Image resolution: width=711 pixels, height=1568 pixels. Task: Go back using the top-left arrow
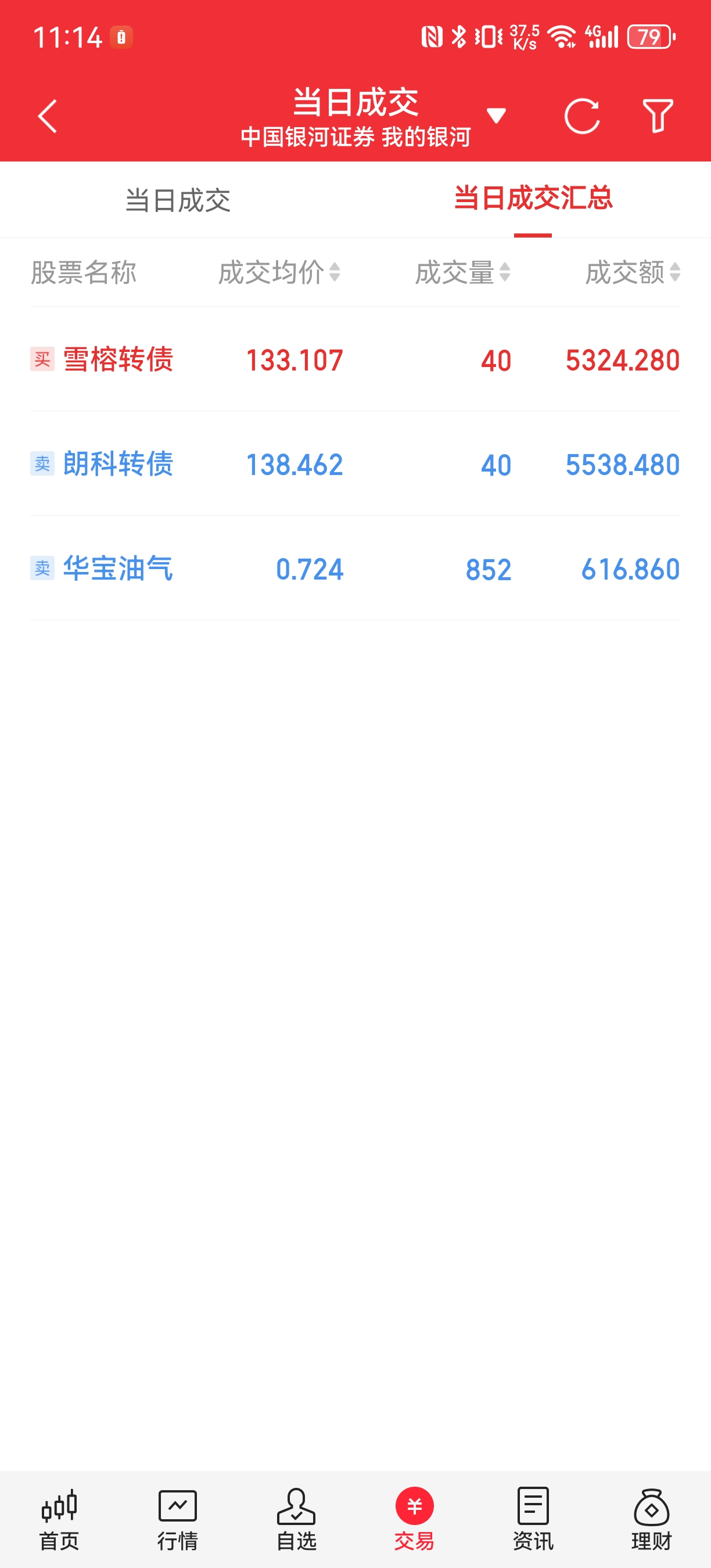(x=48, y=116)
